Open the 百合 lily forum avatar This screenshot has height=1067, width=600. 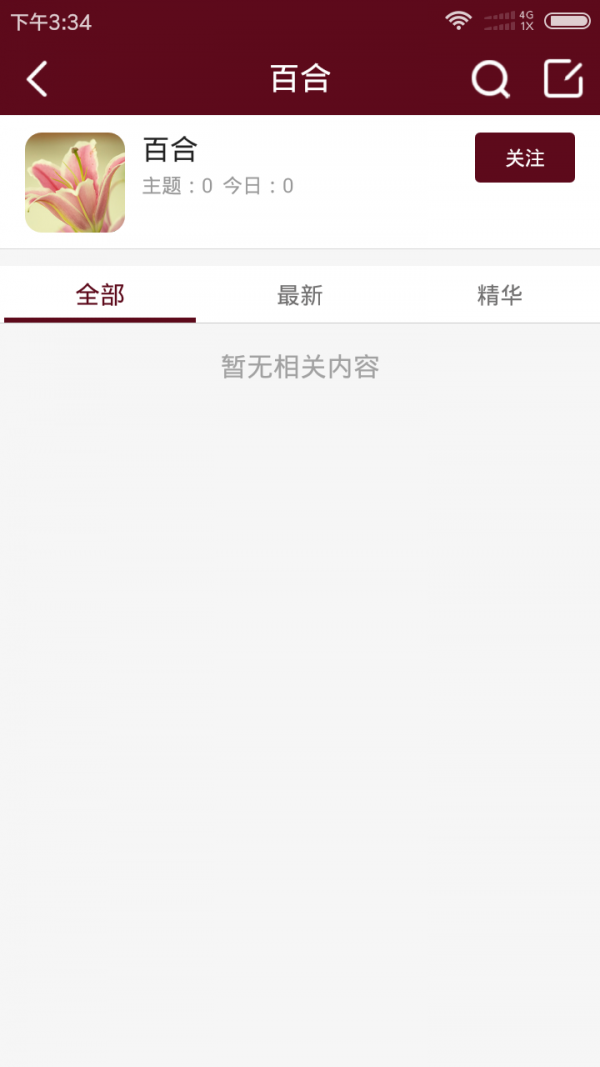point(75,183)
